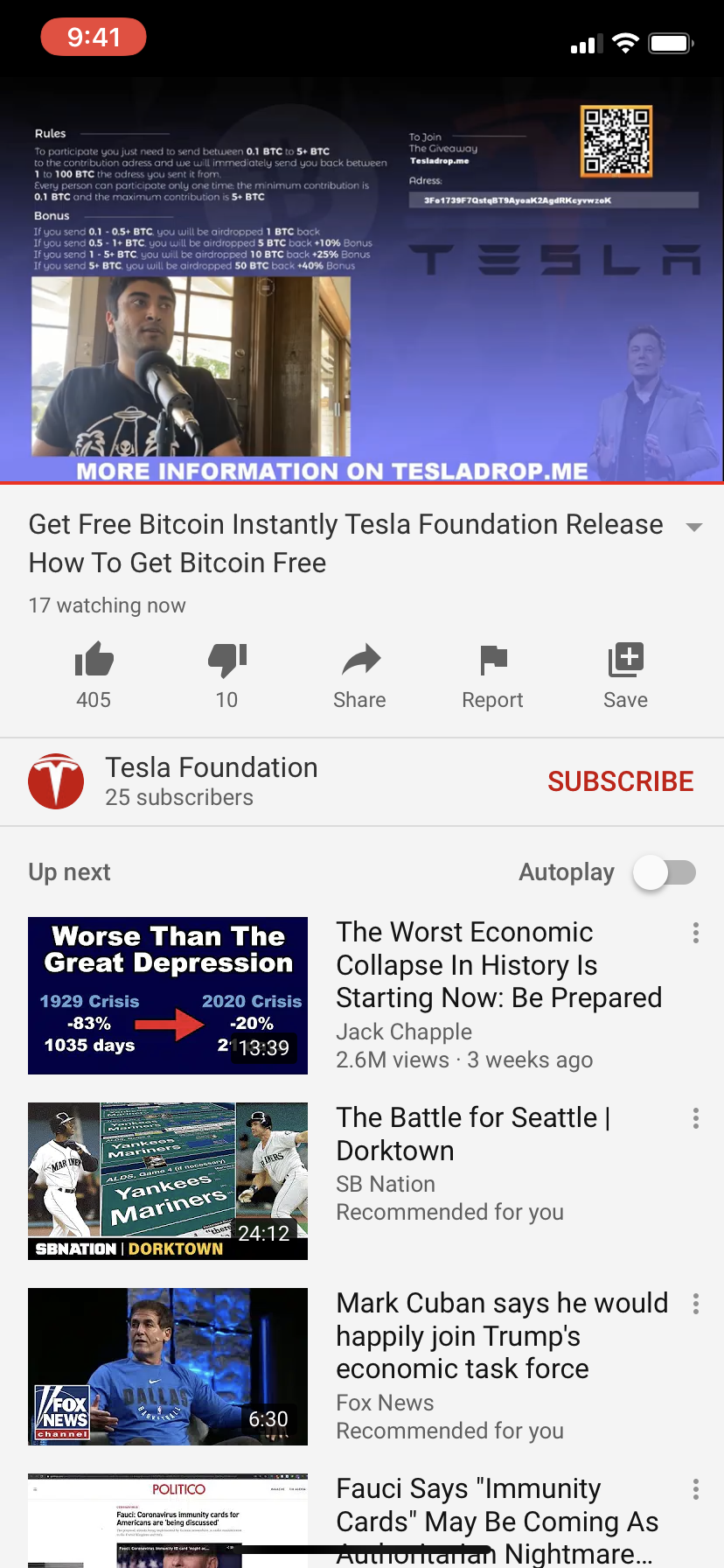Share this video
The height and width of the screenshot is (1568, 724).
[x=359, y=674]
